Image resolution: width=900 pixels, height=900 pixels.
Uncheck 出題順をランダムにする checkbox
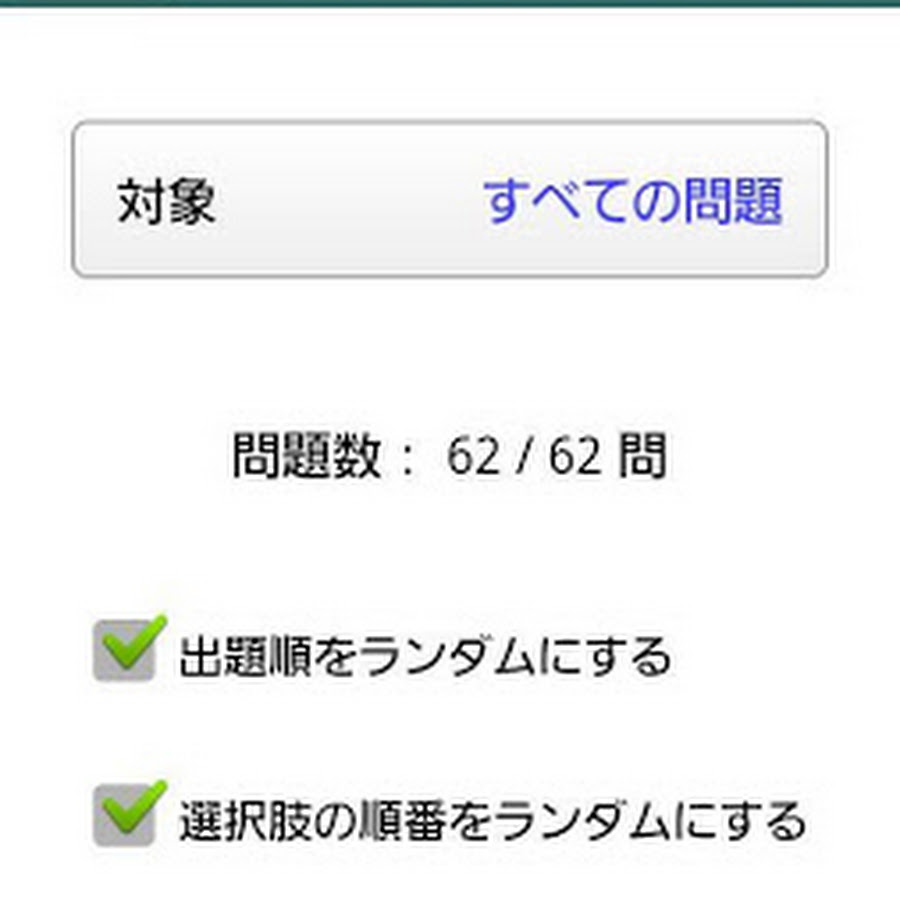(x=125, y=651)
